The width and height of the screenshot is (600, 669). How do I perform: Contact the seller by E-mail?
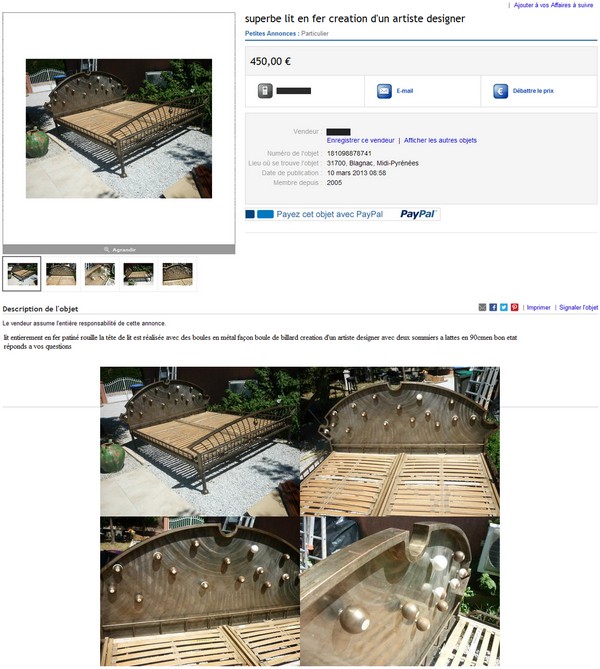[x=404, y=91]
